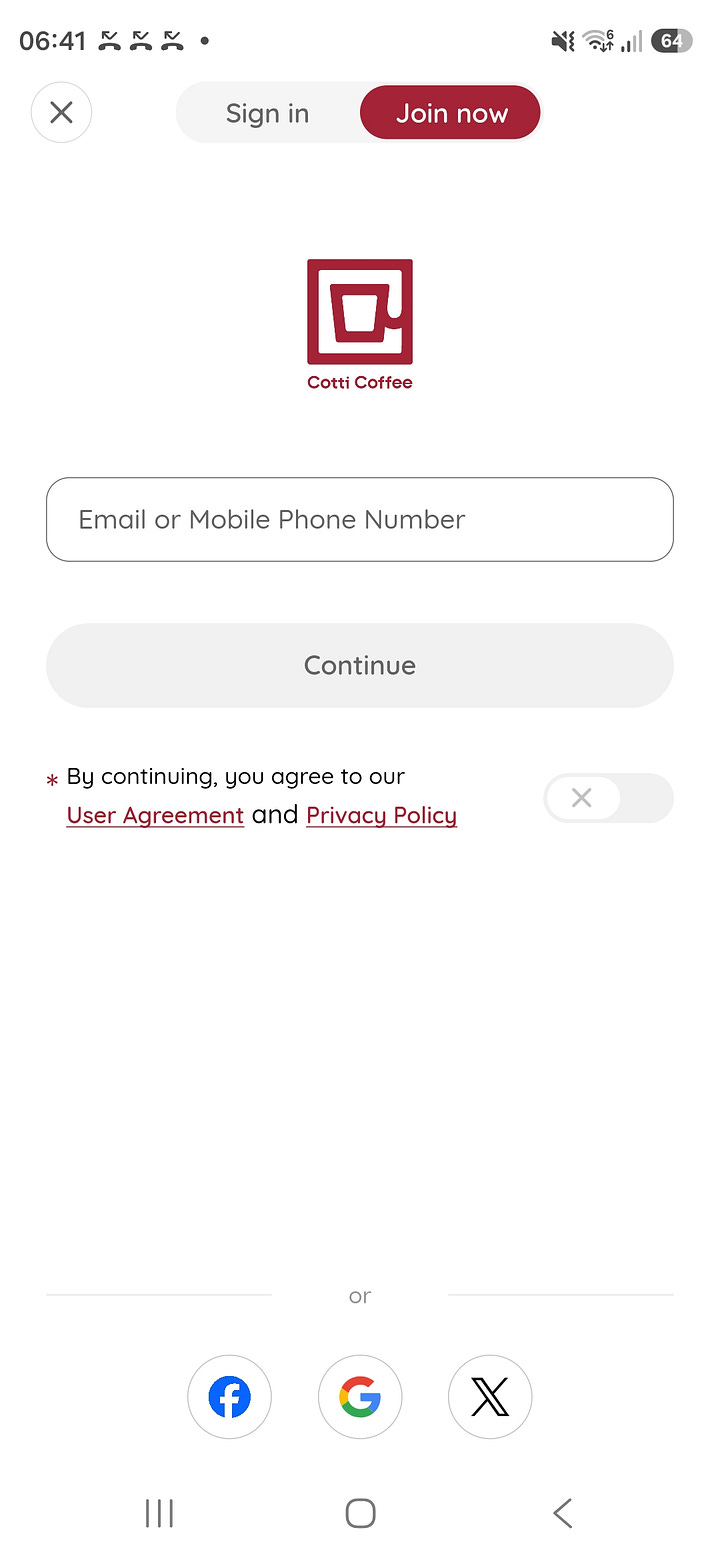Continue with X account

(490, 1397)
